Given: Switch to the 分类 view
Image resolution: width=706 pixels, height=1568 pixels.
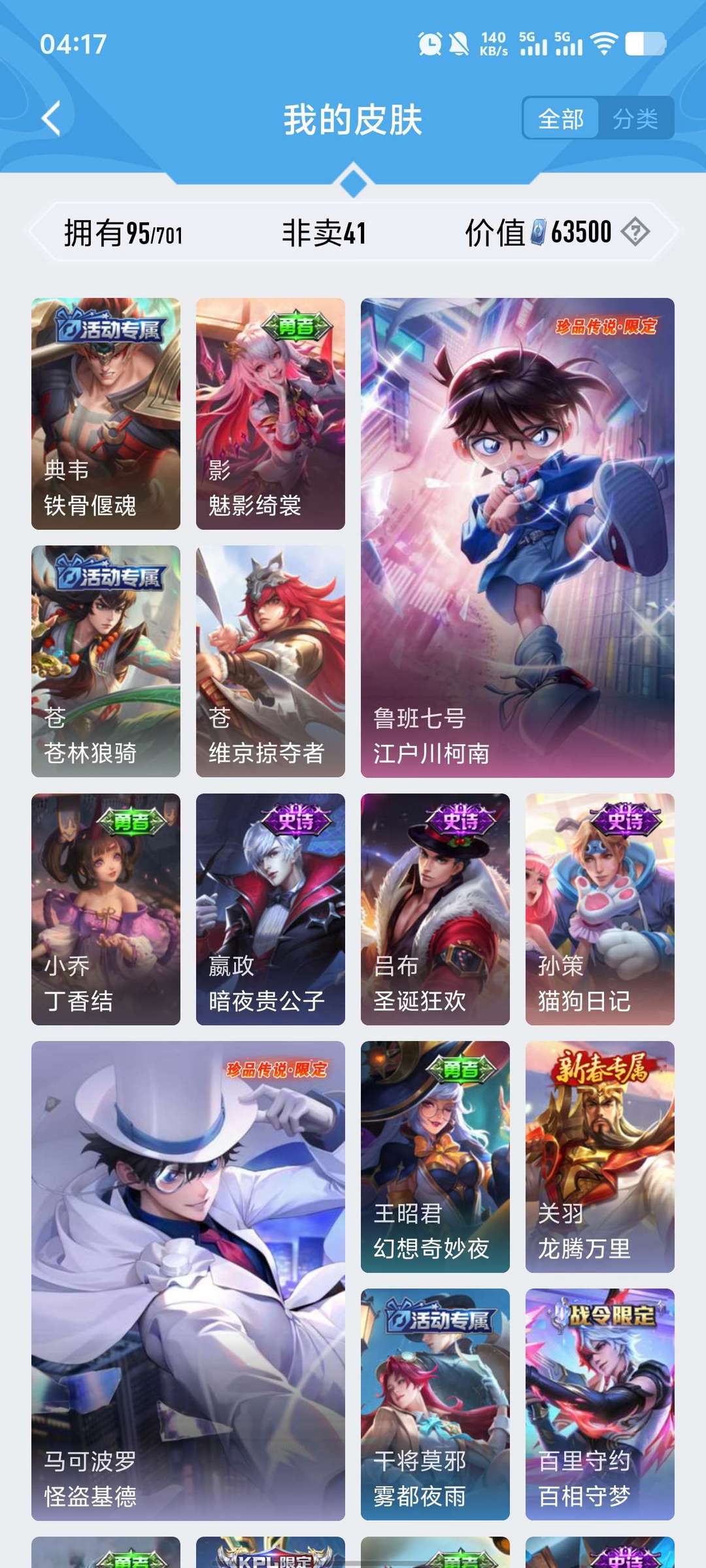Looking at the screenshot, I should [635, 119].
